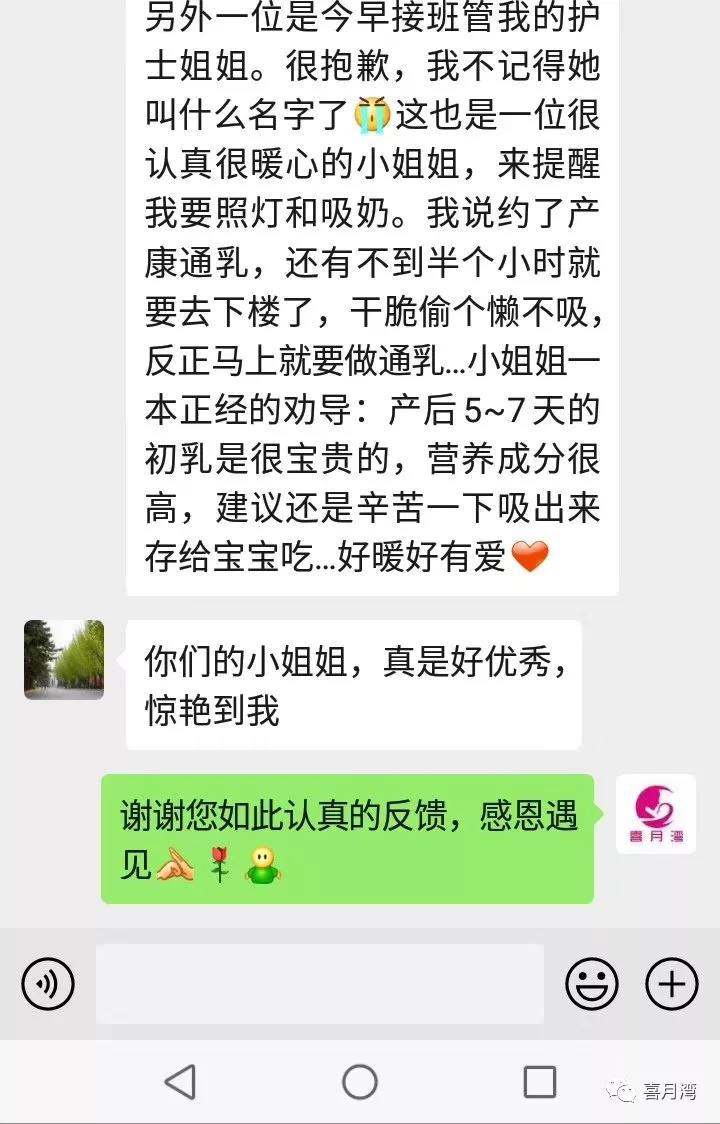Switch to voice message input
720x1124 pixels.
coord(47,984)
